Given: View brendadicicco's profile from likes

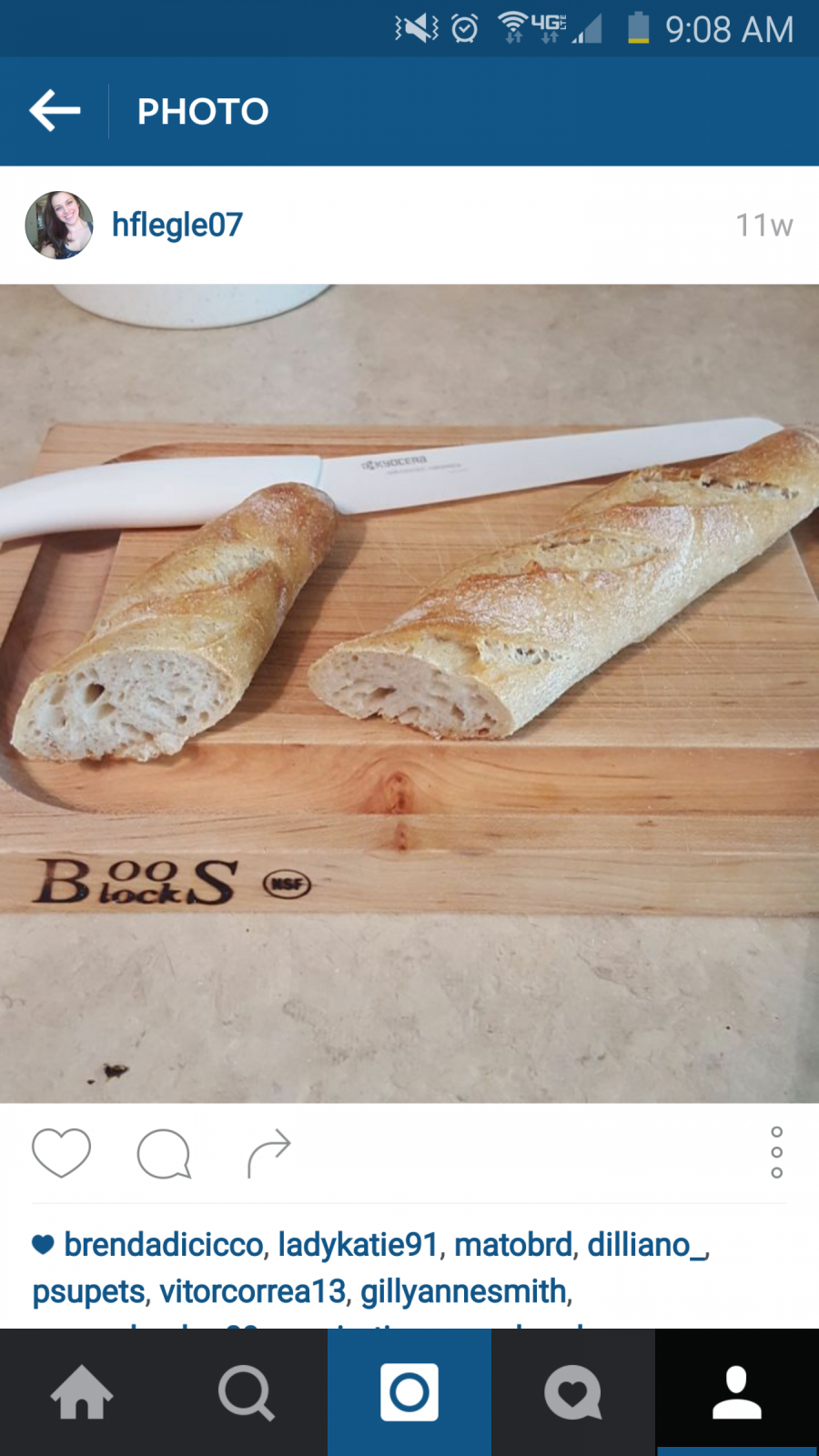Looking at the screenshot, I should pyautogui.click(x=164, y=1244).
